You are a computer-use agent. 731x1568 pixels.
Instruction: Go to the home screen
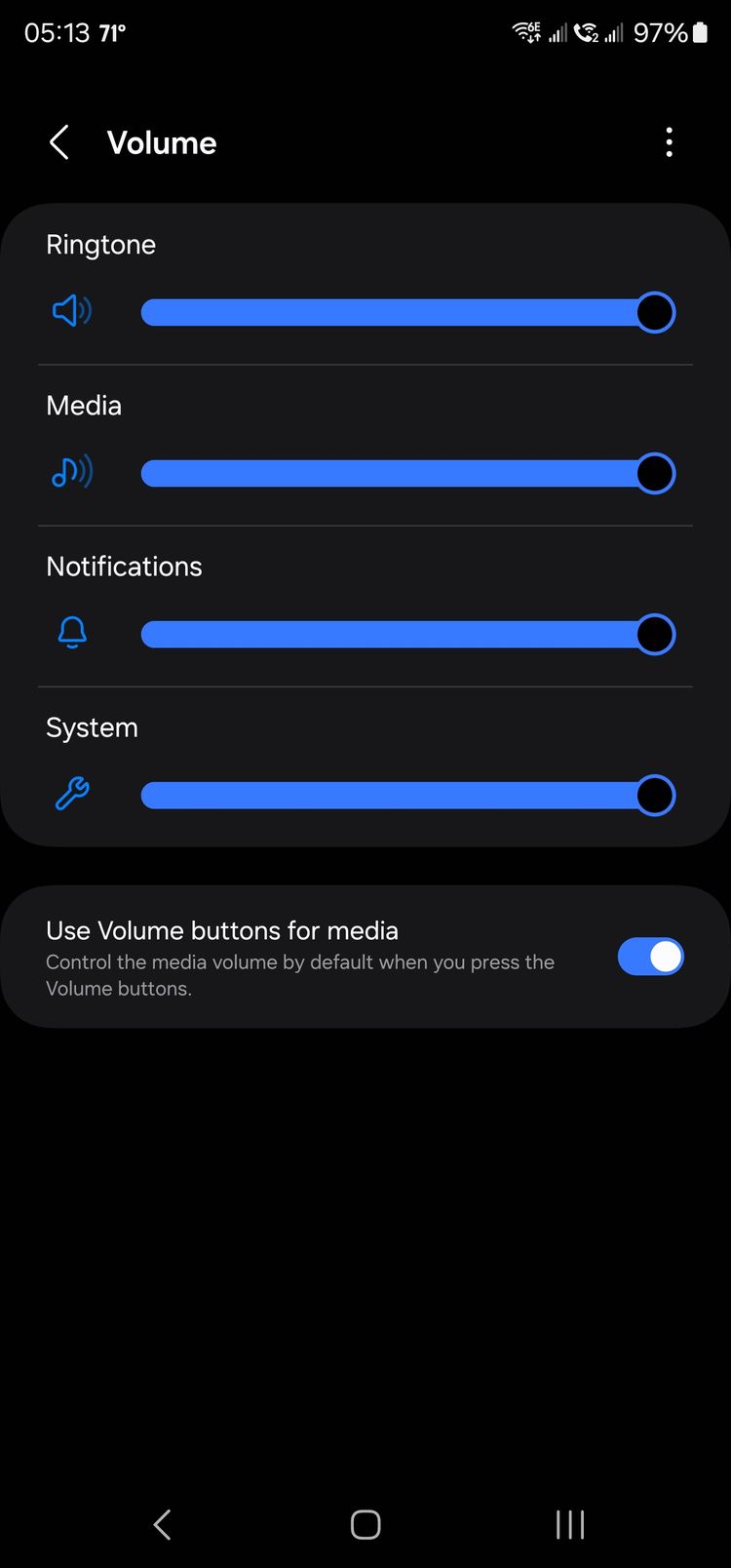(365, 1524)
